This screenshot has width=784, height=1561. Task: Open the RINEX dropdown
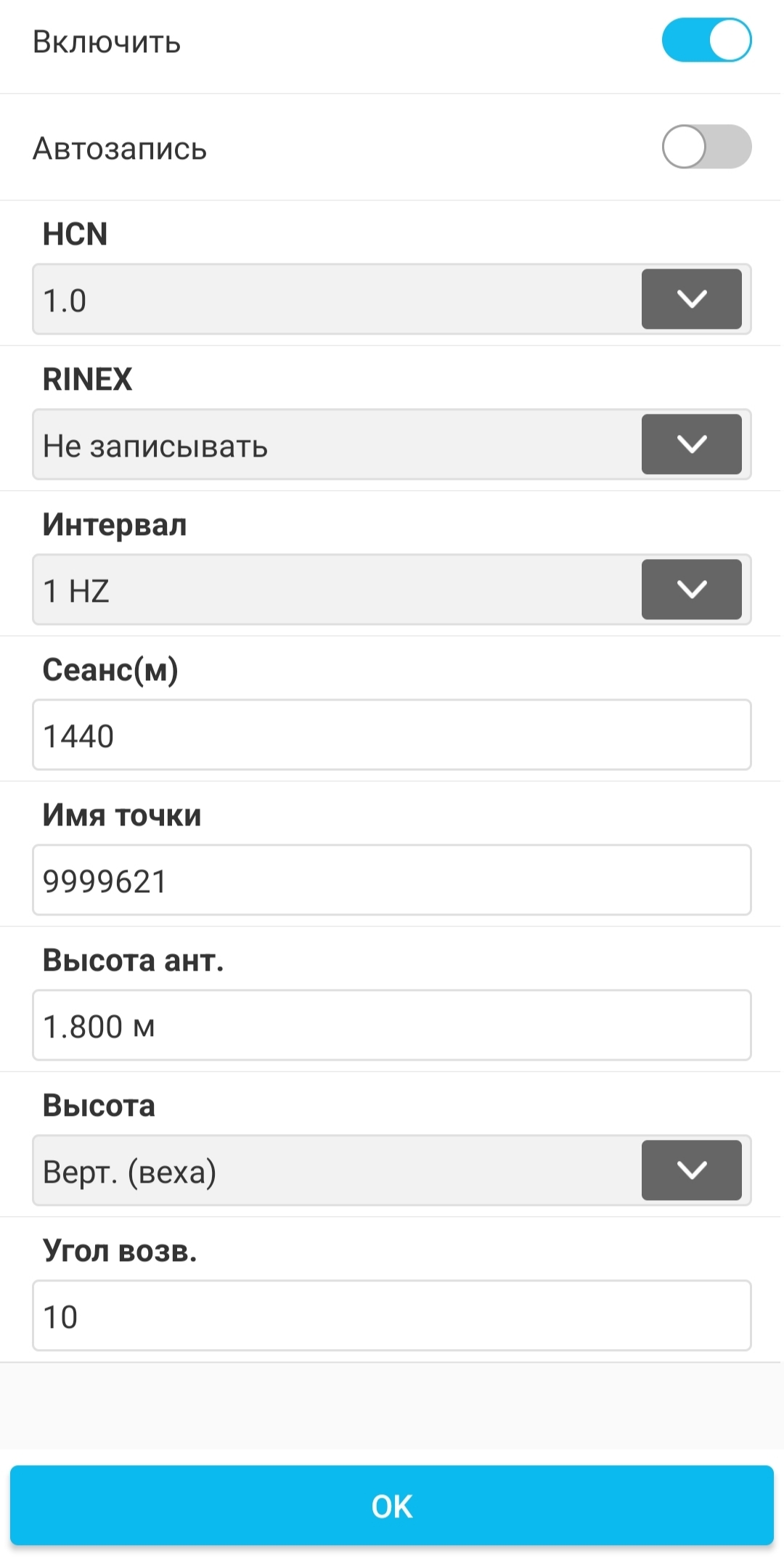coord(392,444)
